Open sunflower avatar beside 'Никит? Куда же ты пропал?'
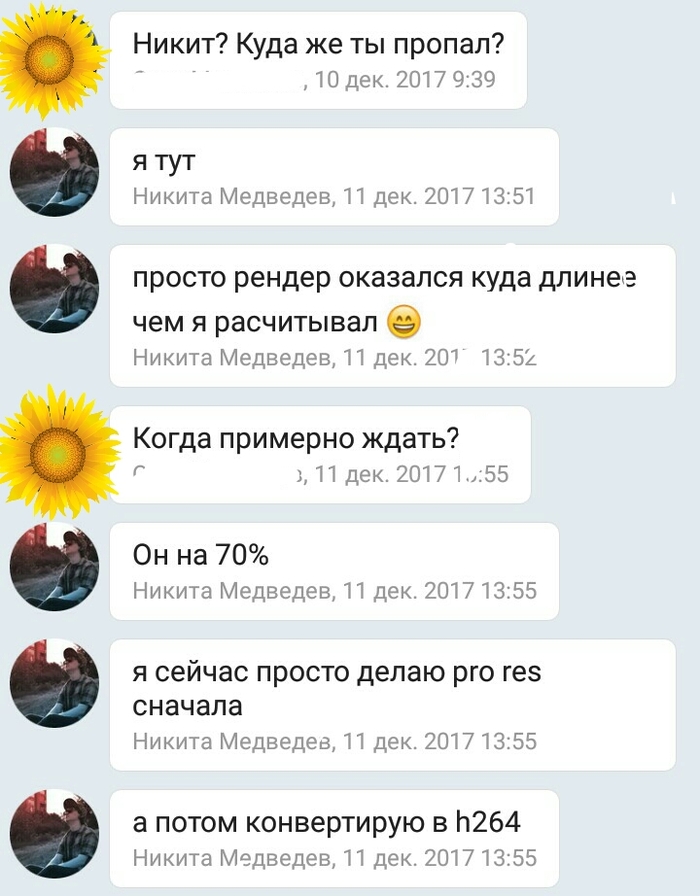Image resolution: width=700 pixels, height=896 pixels. [50, 58]
